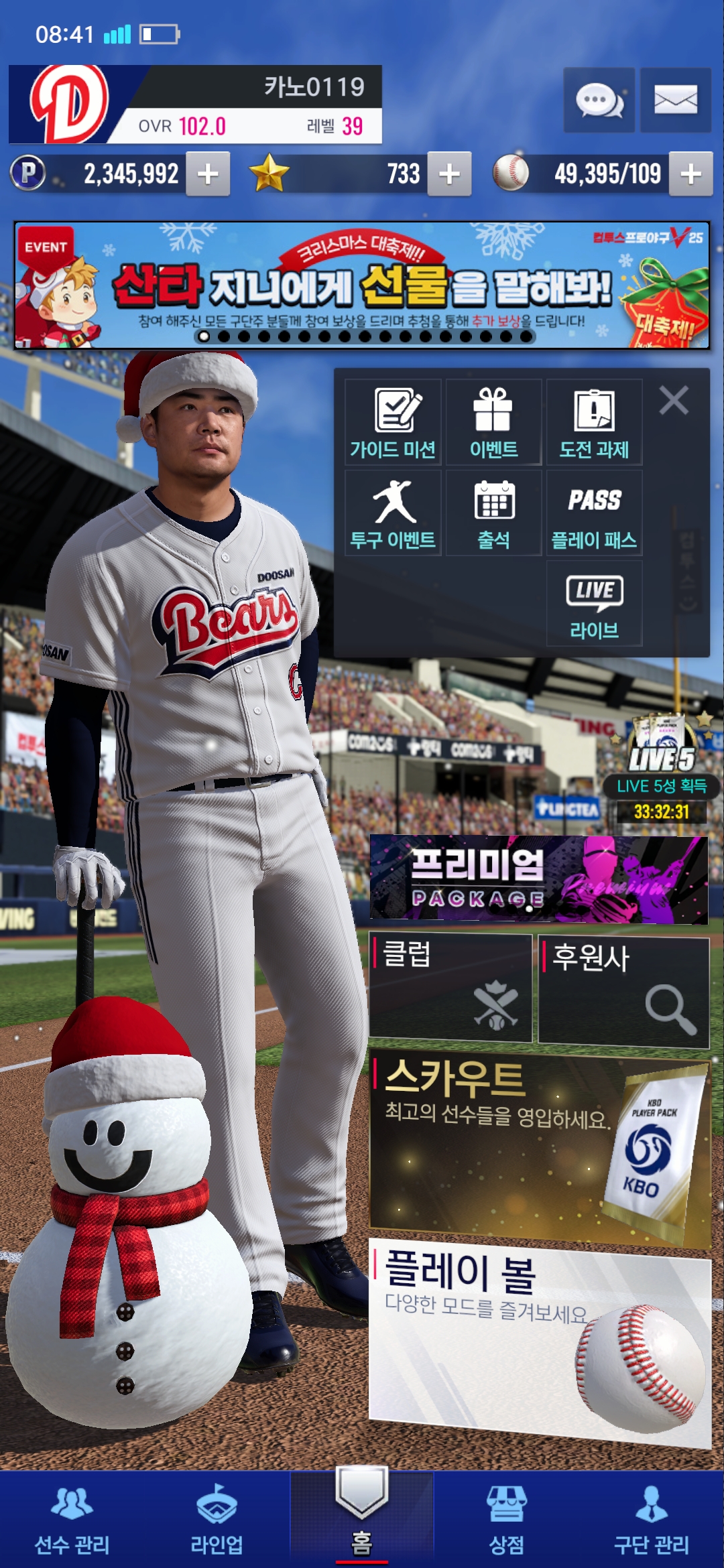Open the 후원사 card
The width and height of the screenshot is (724, 1568).
click(623, 990)
